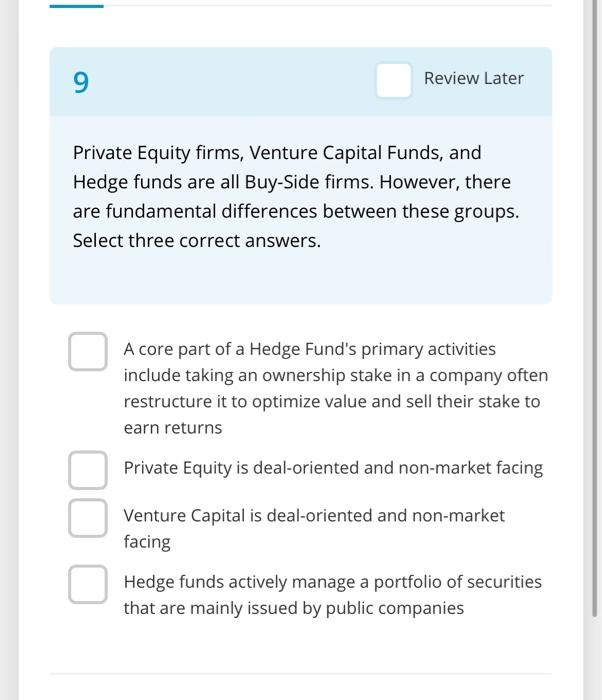The image size is (602, 700).
Task: Mark question 9 for Review Later
Action: pyautogui.click(x=394, y=80)
